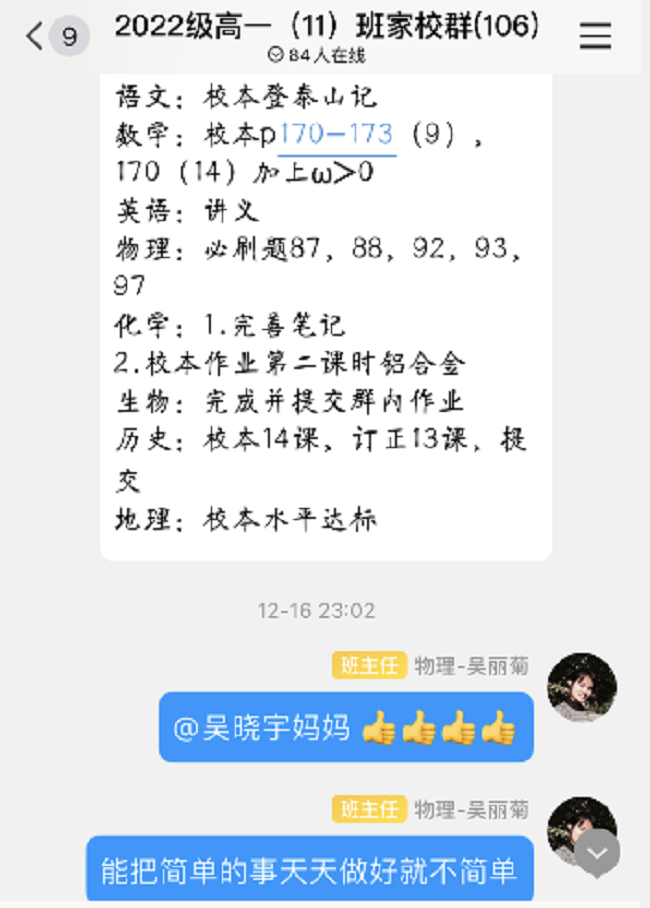The width and height of the screenshot is (650, 908).
Task: Go back to the chat list
Action: (37, 37)
